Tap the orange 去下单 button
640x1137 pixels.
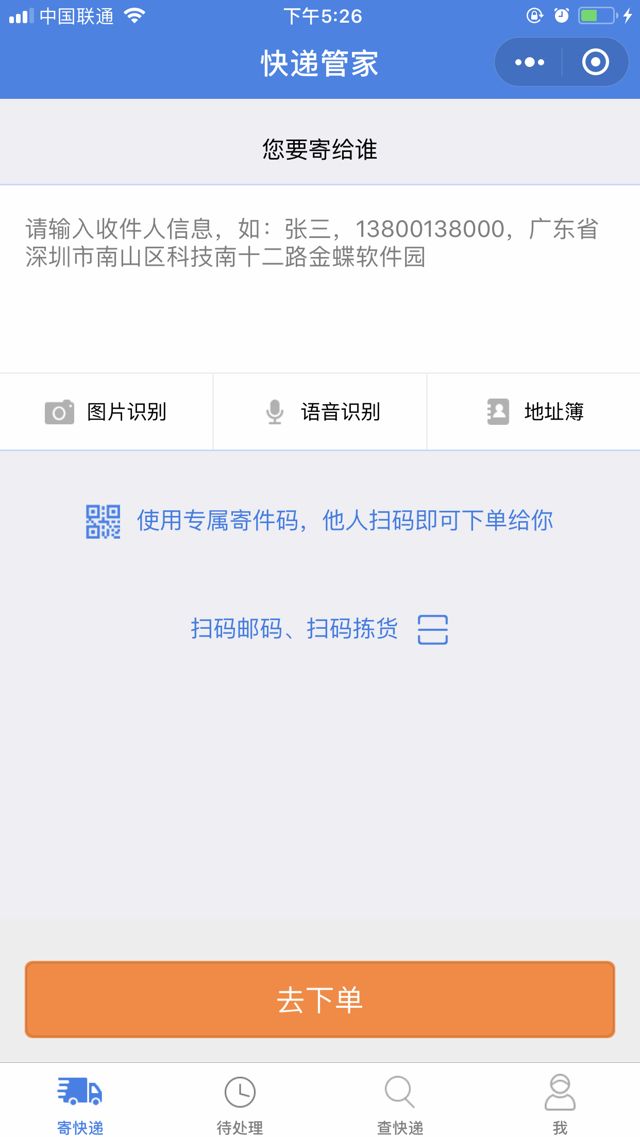(320, 1000)
